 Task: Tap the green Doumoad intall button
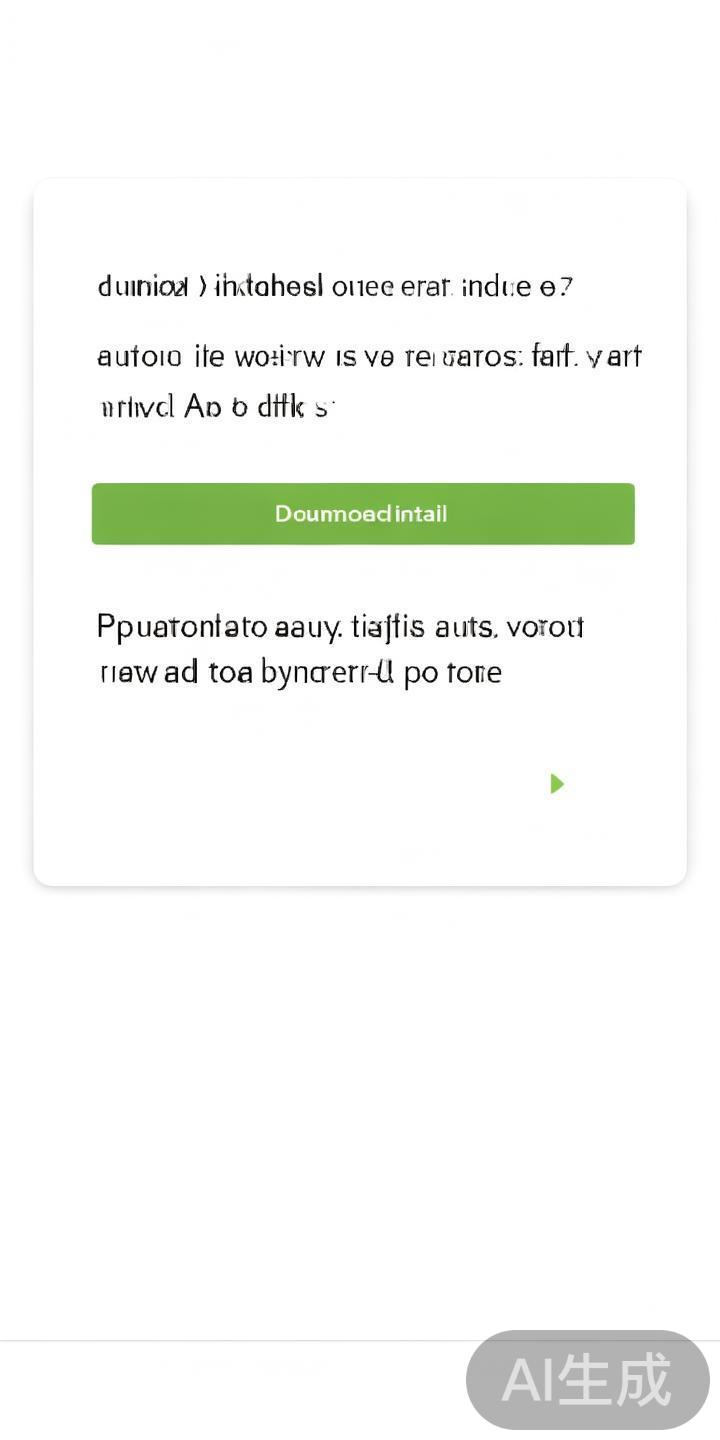point(362,514)
